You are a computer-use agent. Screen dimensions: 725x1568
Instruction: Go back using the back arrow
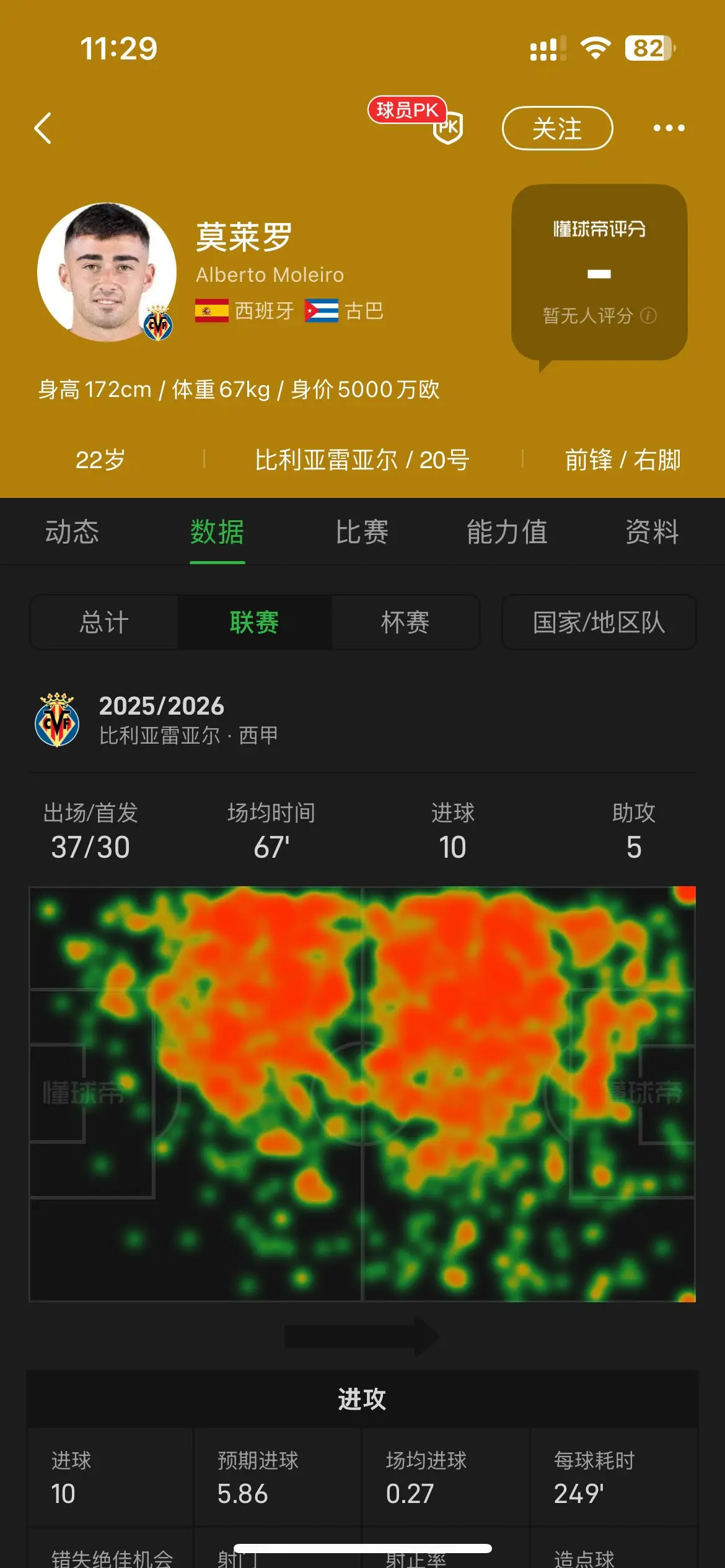coord(43,128)
